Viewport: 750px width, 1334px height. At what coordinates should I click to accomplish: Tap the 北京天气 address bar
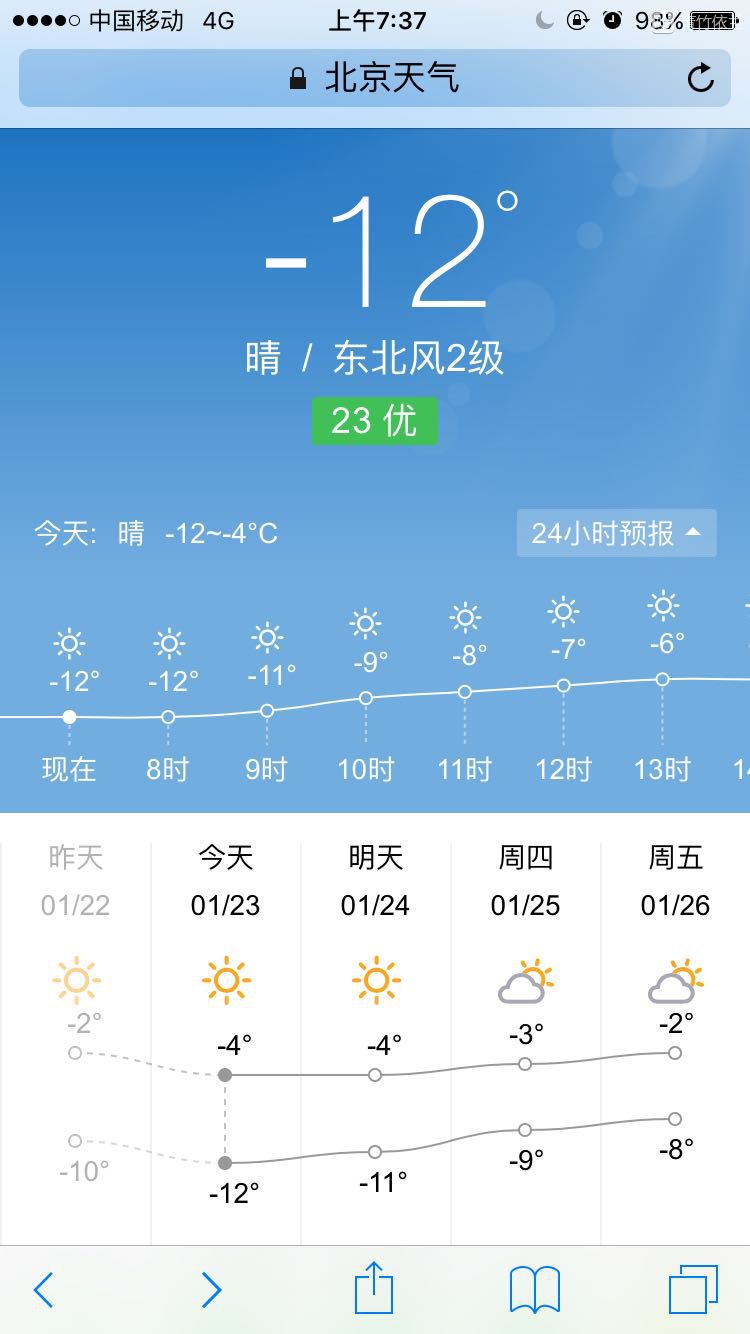point(375,78)
